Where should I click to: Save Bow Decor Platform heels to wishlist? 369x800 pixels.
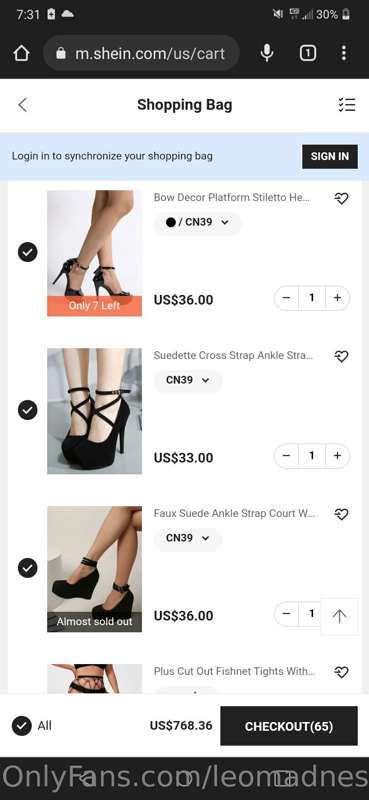[341, 198]
